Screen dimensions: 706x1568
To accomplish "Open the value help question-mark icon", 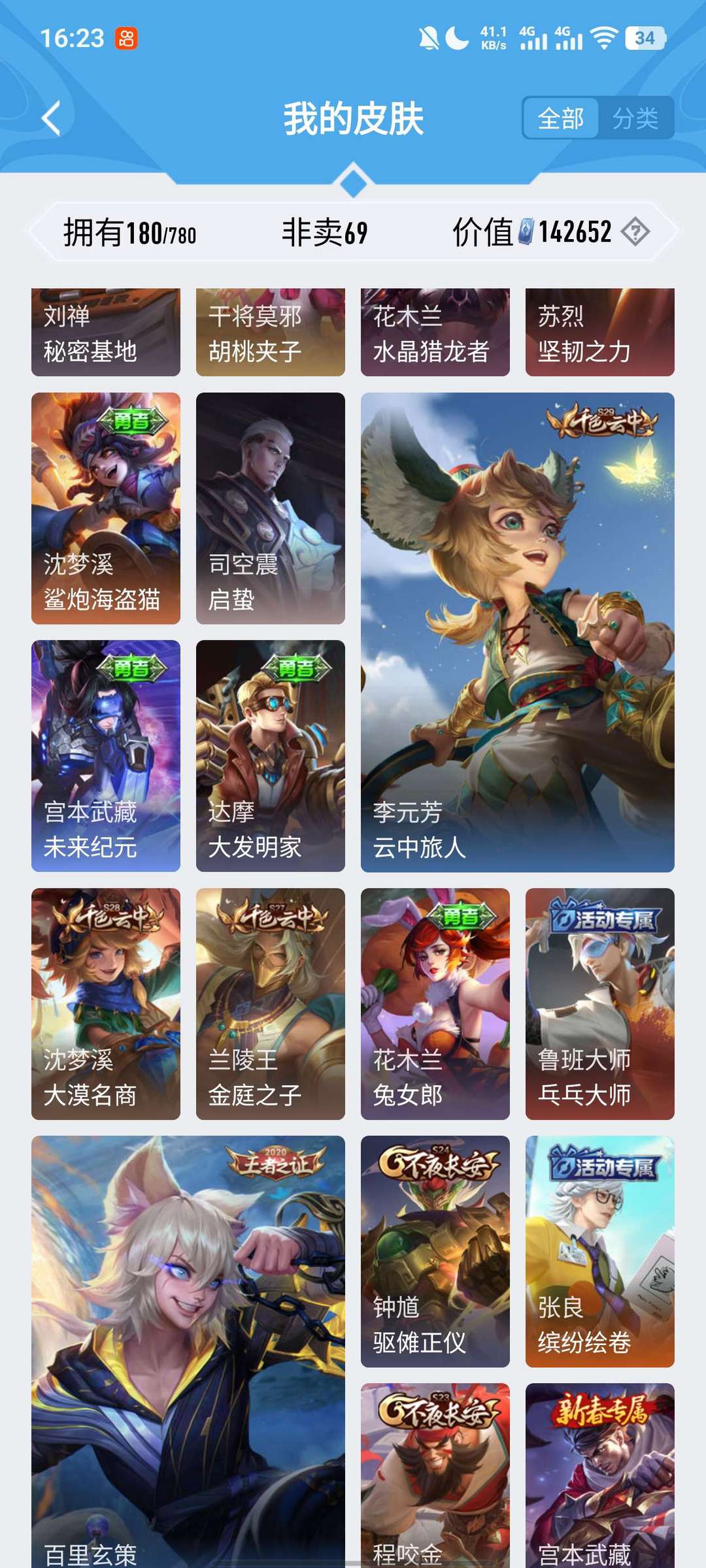I will 635,231.
